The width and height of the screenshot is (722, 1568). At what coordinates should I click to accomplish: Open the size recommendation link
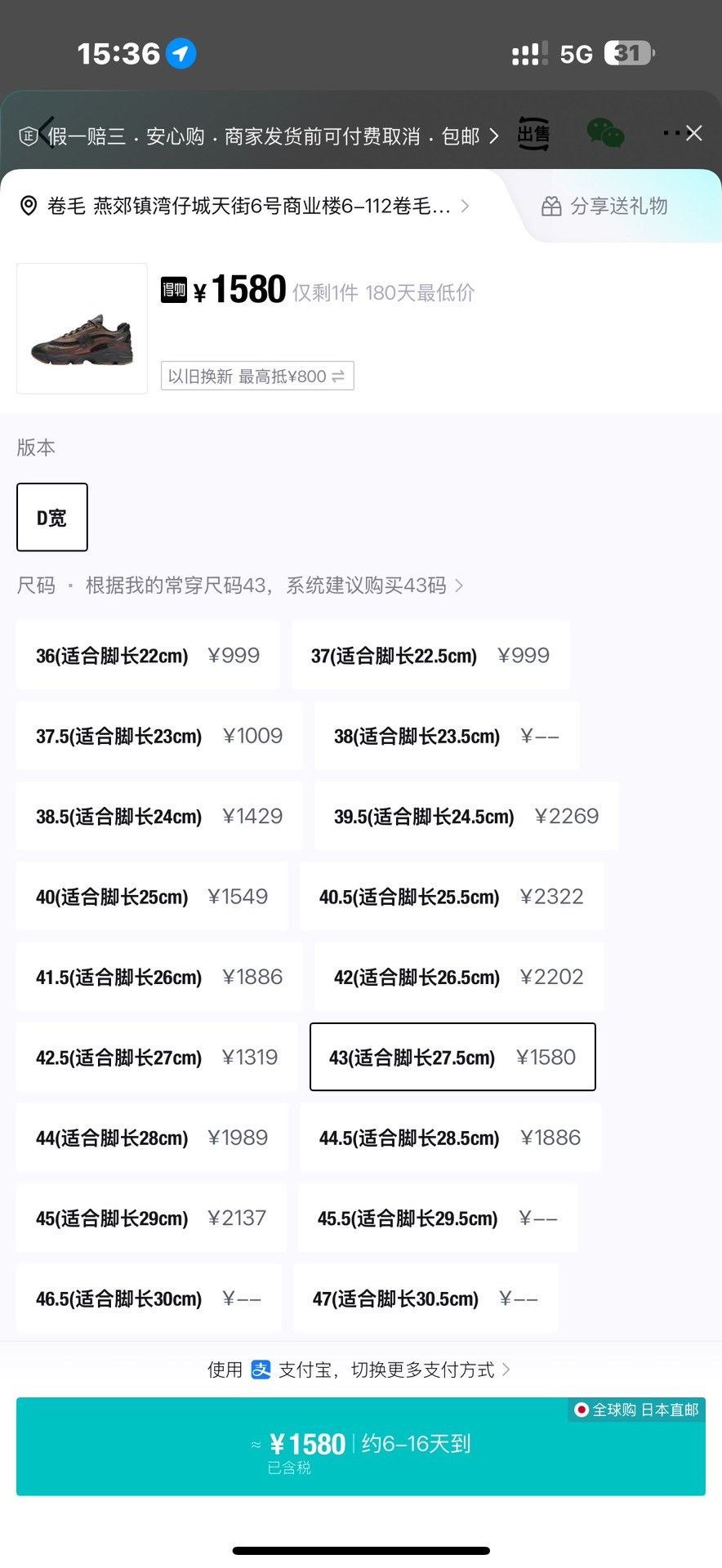pos(274,586)
